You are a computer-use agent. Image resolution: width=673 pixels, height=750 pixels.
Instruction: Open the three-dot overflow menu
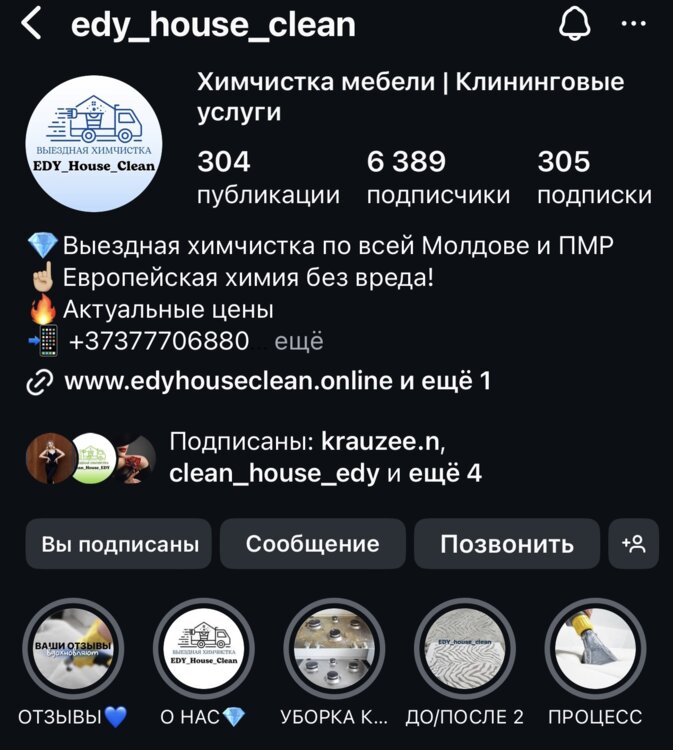(634, 24)
